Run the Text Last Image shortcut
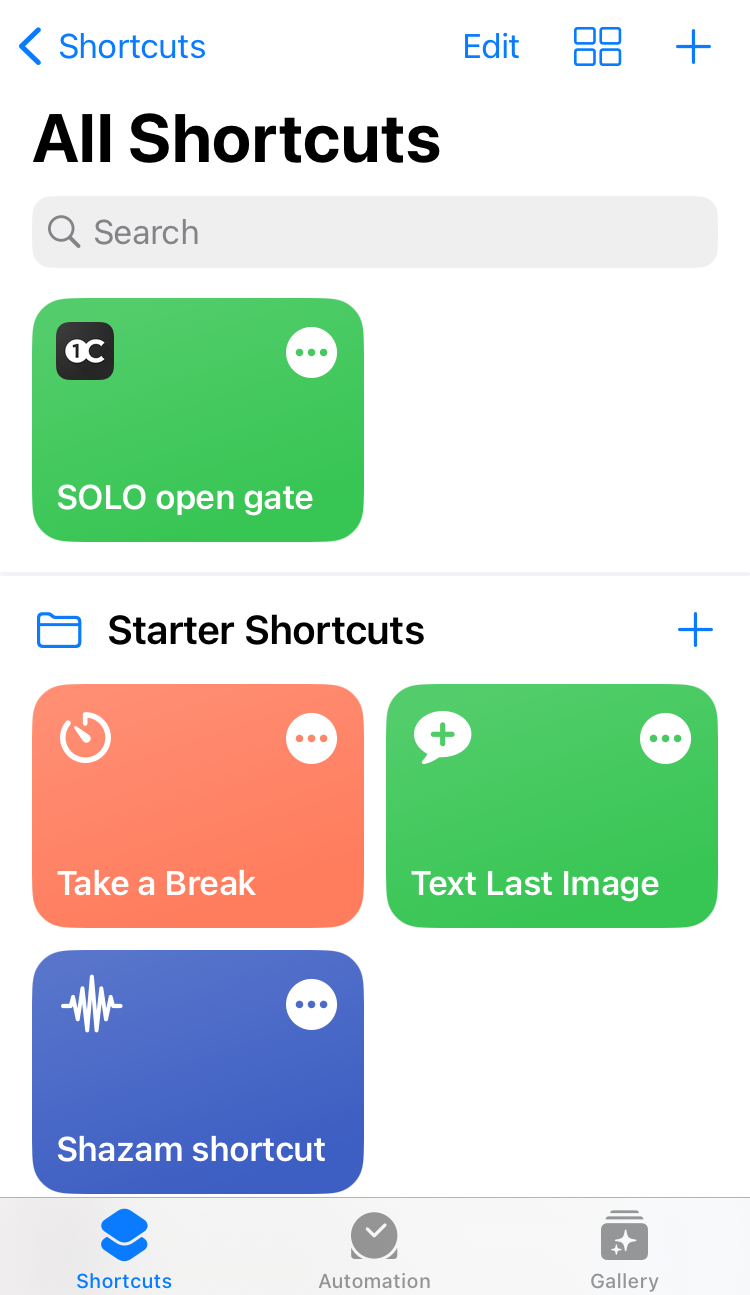Image resolution: width=750 pixels, height=1295 pixels. (x=552, y=806)
